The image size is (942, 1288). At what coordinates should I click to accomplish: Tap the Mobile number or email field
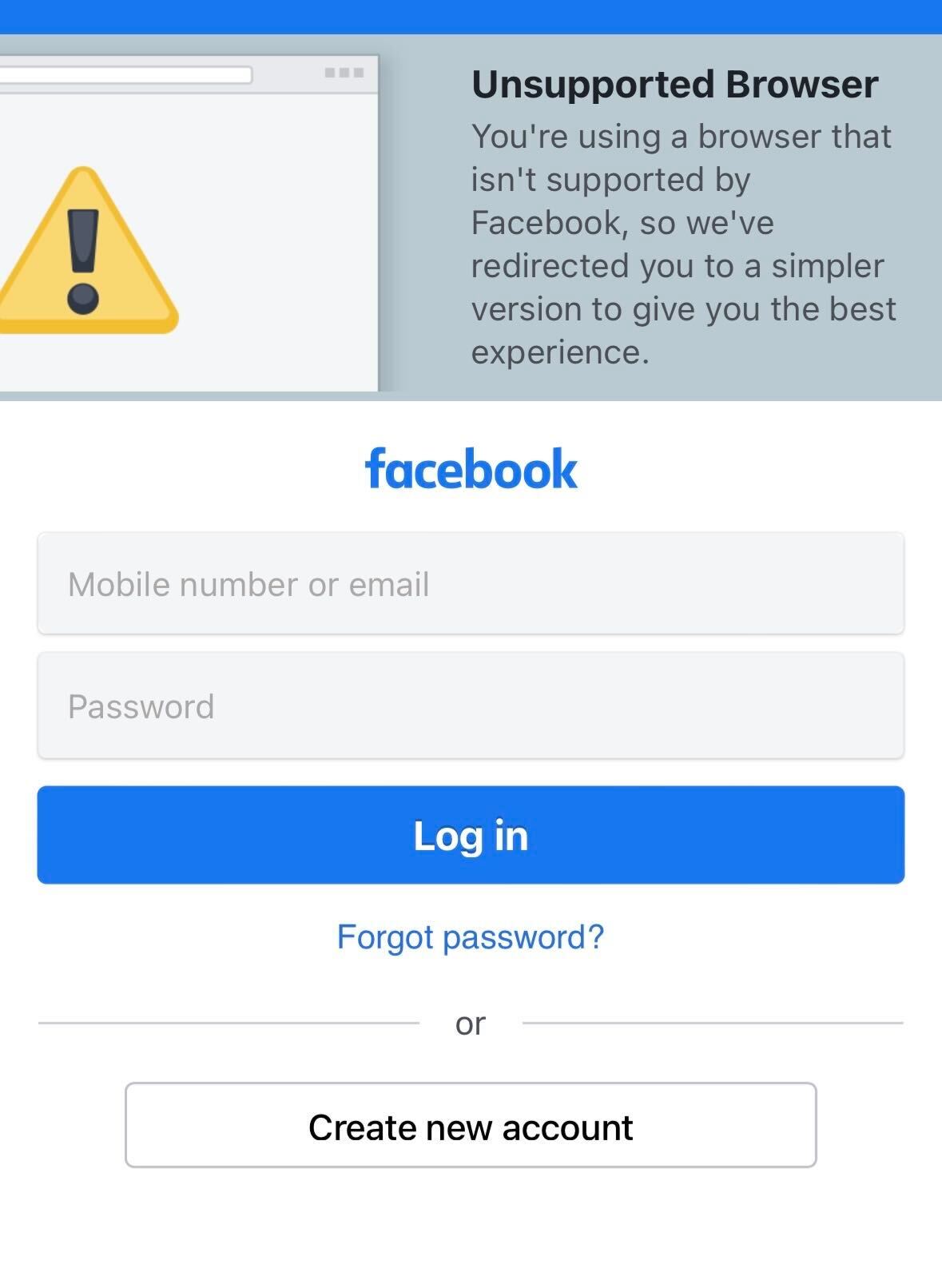click(x=471, y=584)
